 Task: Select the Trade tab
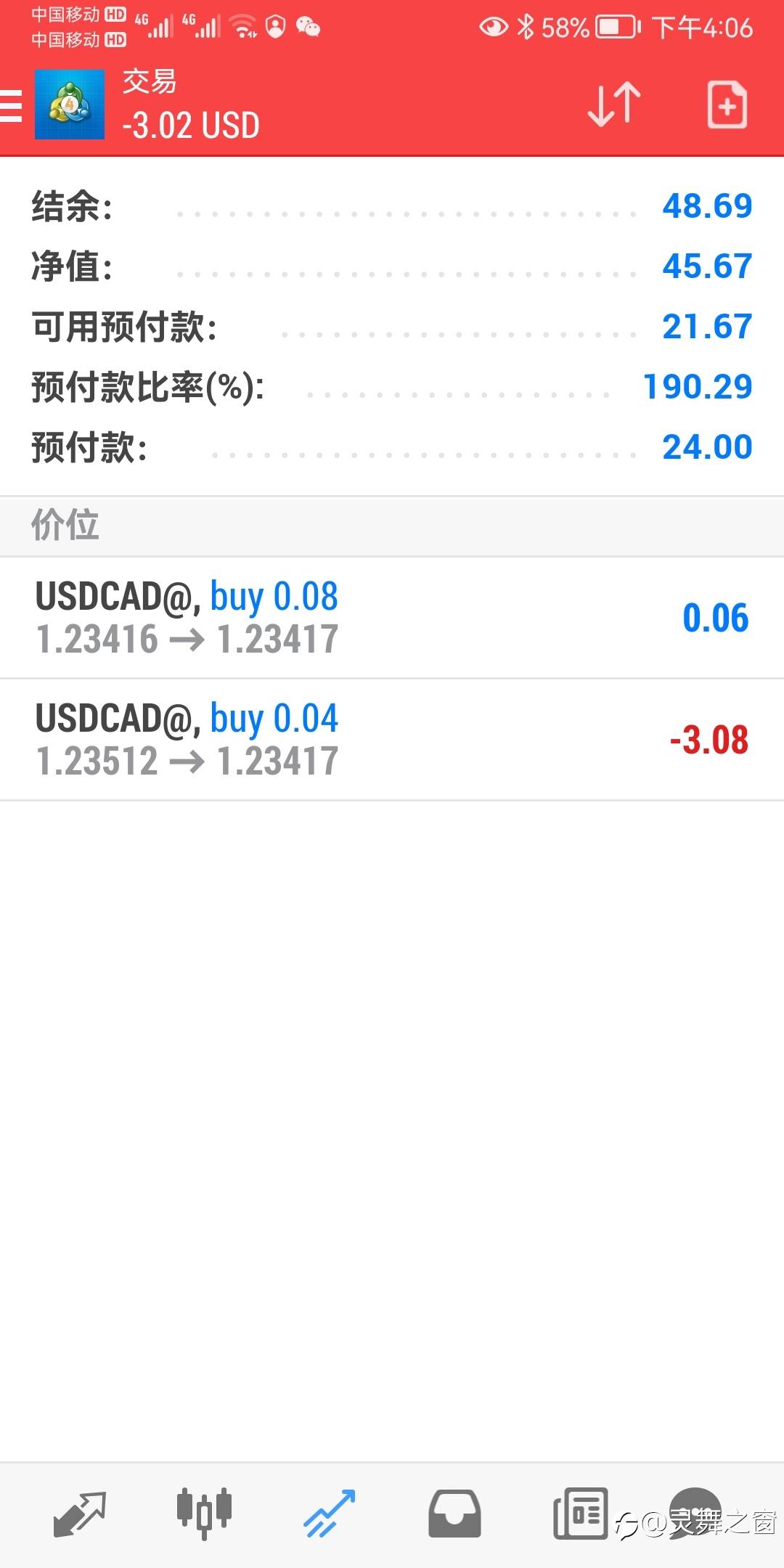click(x=330, y=1514)
